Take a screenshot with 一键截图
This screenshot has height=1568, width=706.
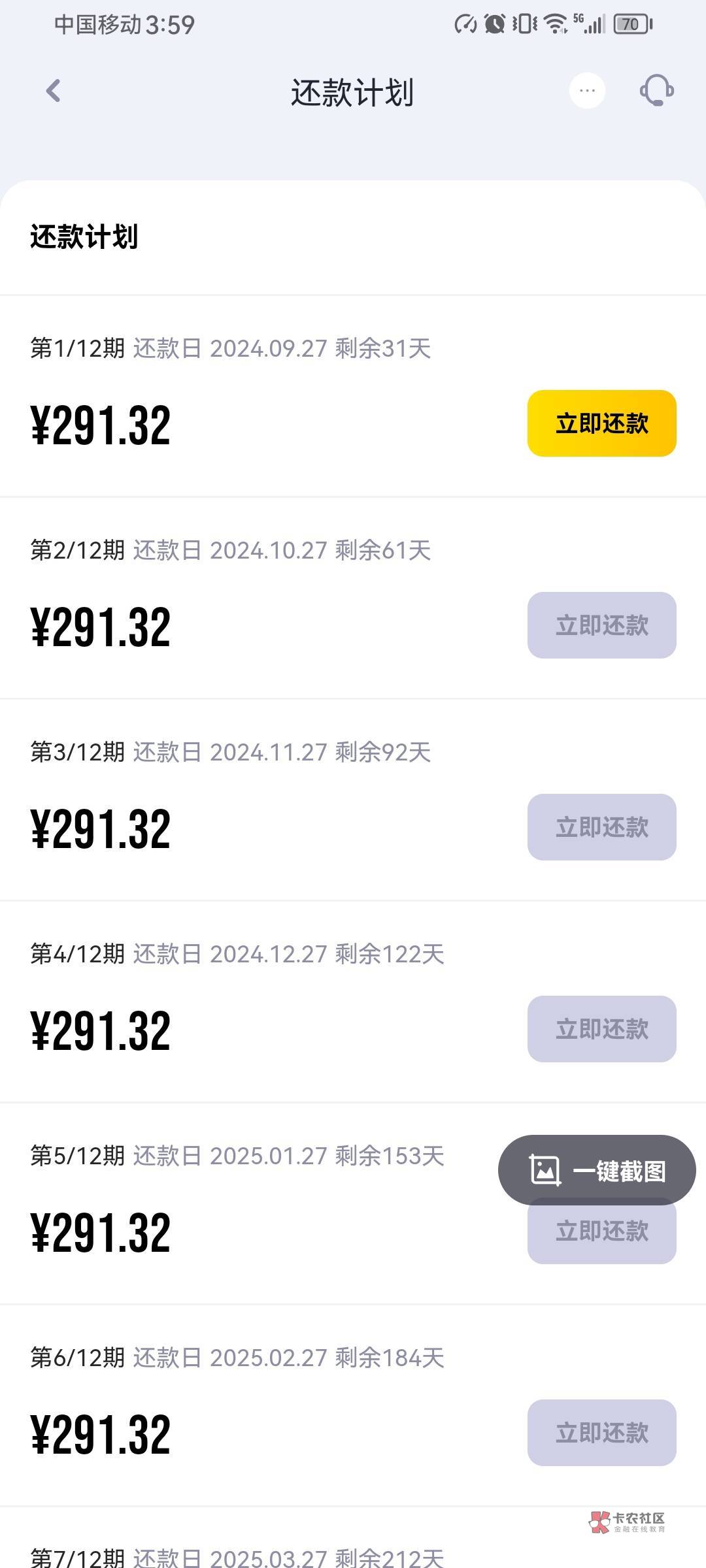coord(597,1170)
